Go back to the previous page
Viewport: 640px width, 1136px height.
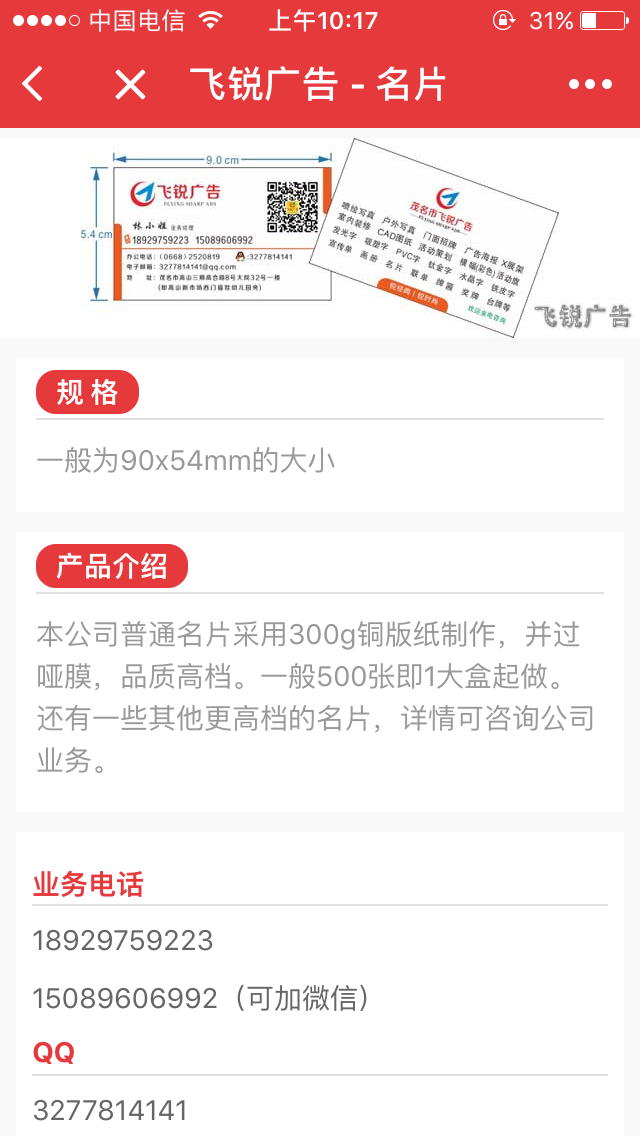click(33, 84)
